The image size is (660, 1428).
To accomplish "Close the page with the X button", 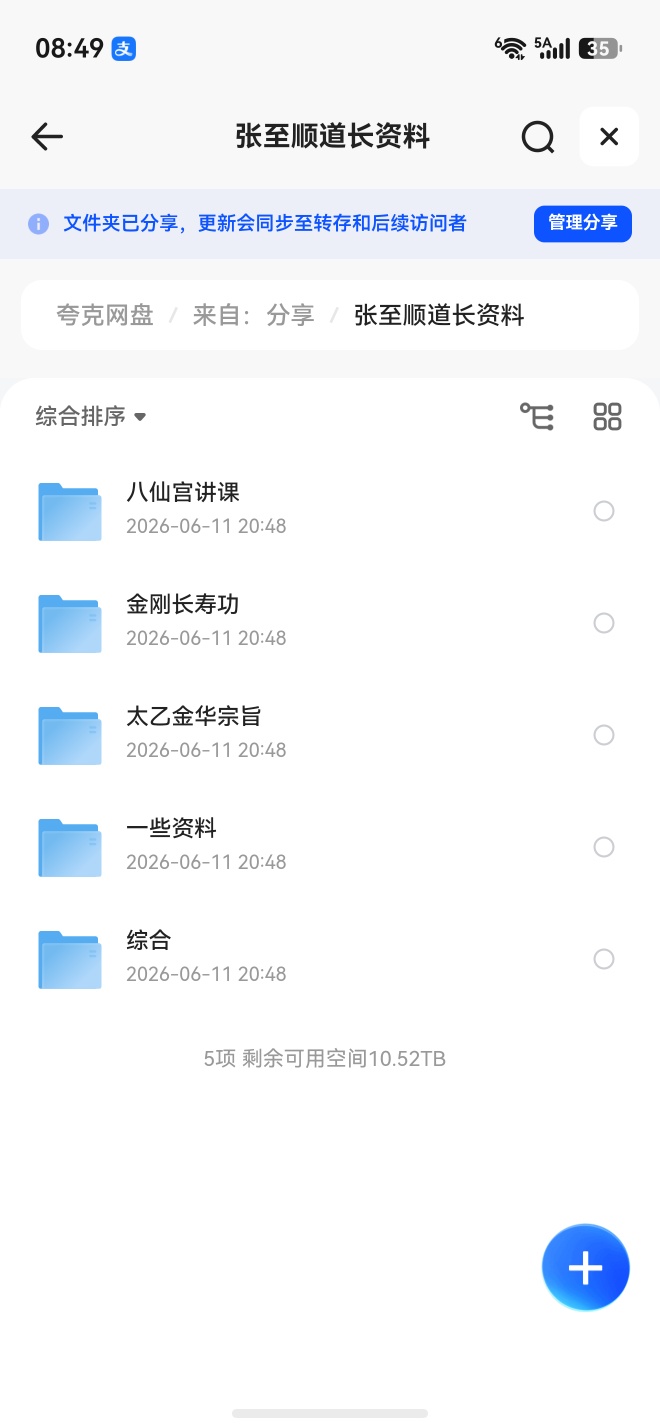I will pos(609,137).
